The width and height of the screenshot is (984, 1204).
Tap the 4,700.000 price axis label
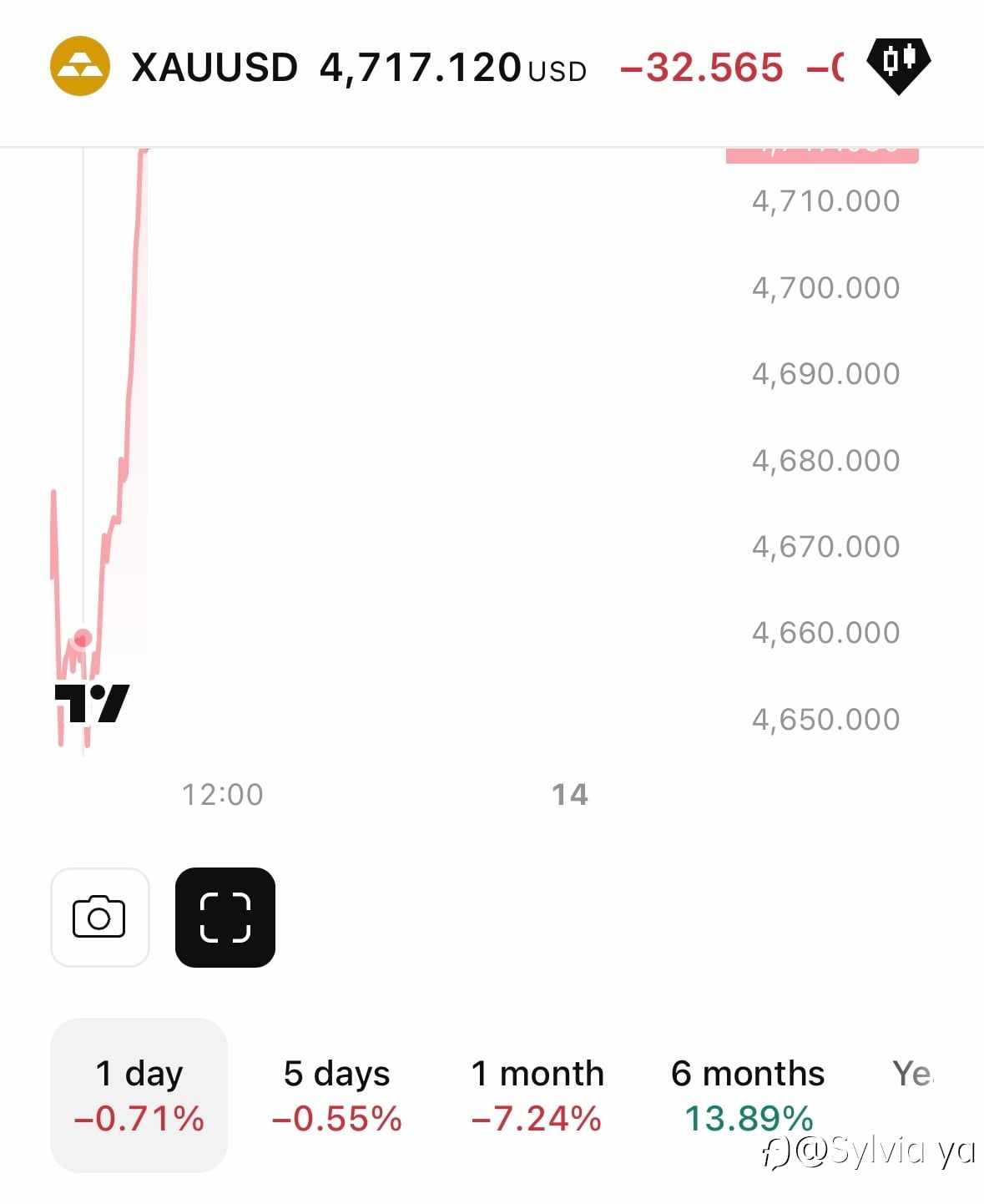[x=825, y=287]
